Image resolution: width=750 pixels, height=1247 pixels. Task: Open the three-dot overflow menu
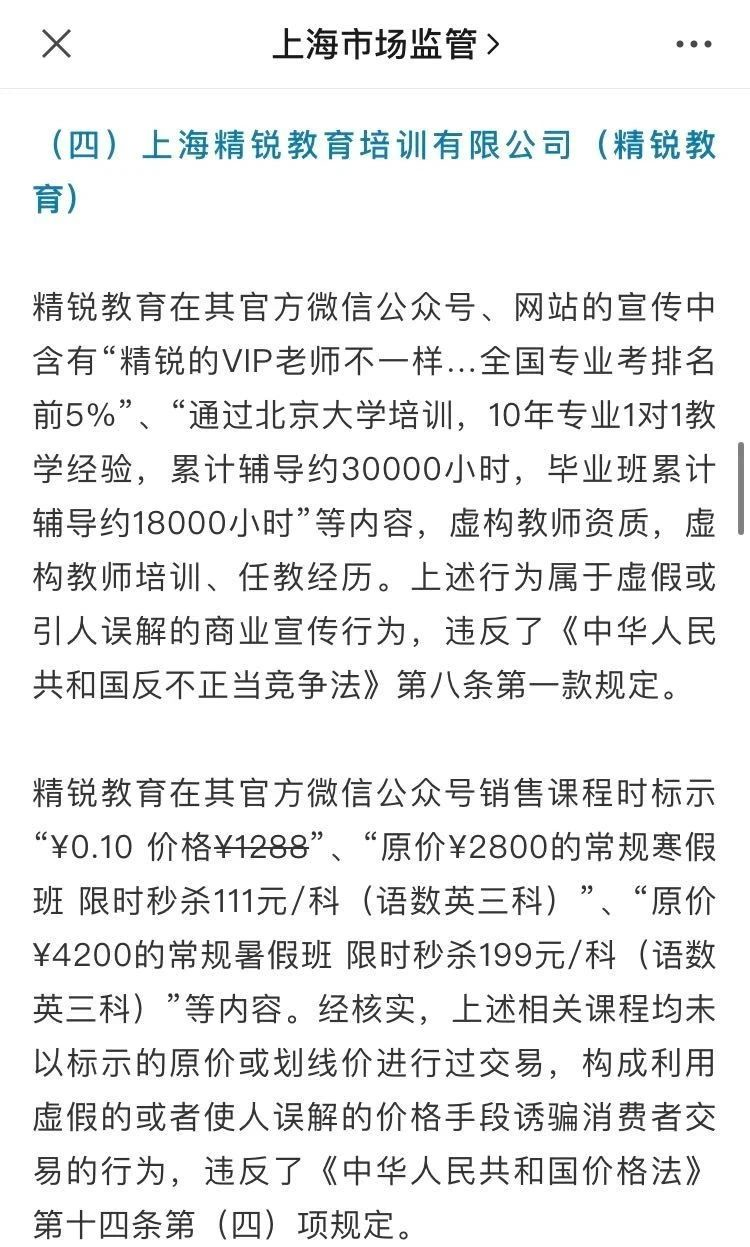693,44
